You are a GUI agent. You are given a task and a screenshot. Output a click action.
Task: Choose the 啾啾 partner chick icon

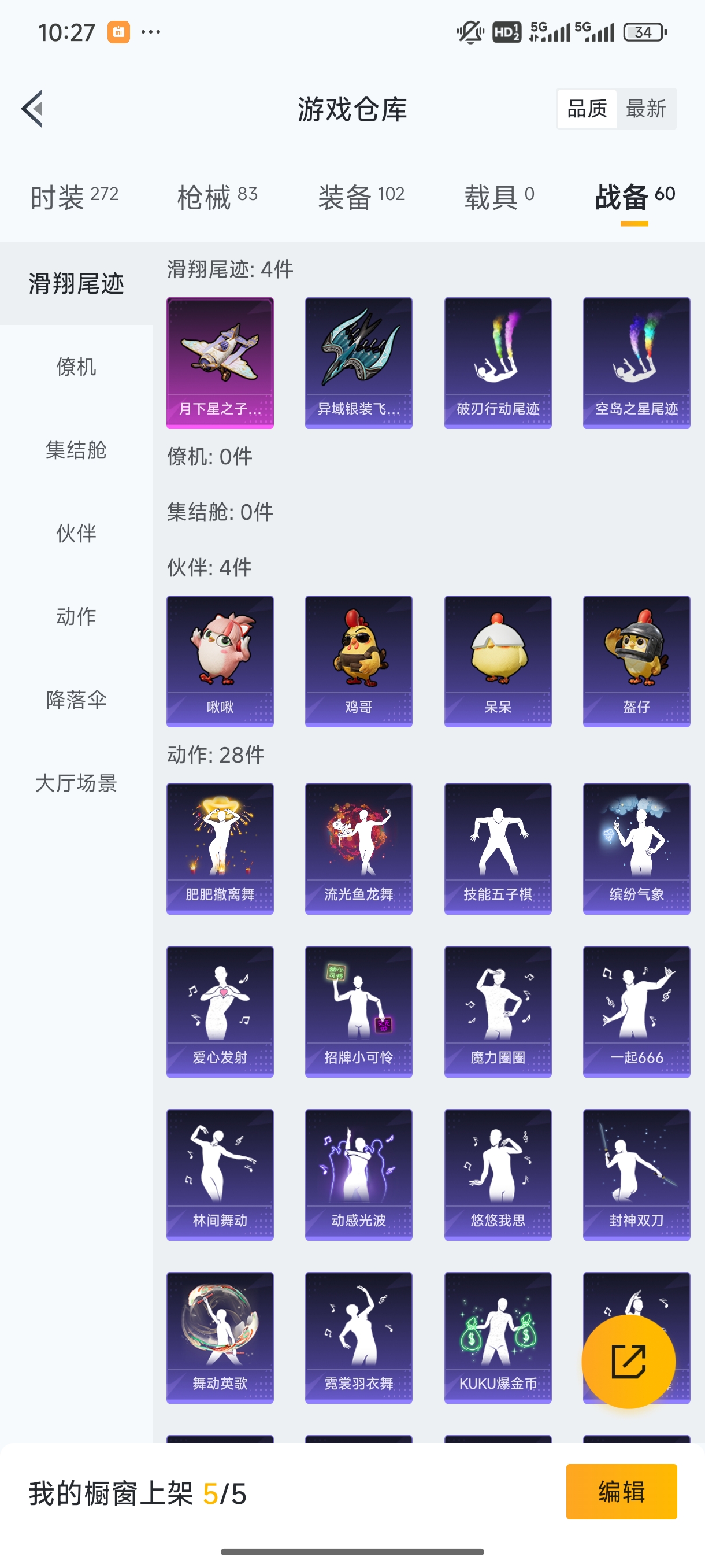click(220, 660)
